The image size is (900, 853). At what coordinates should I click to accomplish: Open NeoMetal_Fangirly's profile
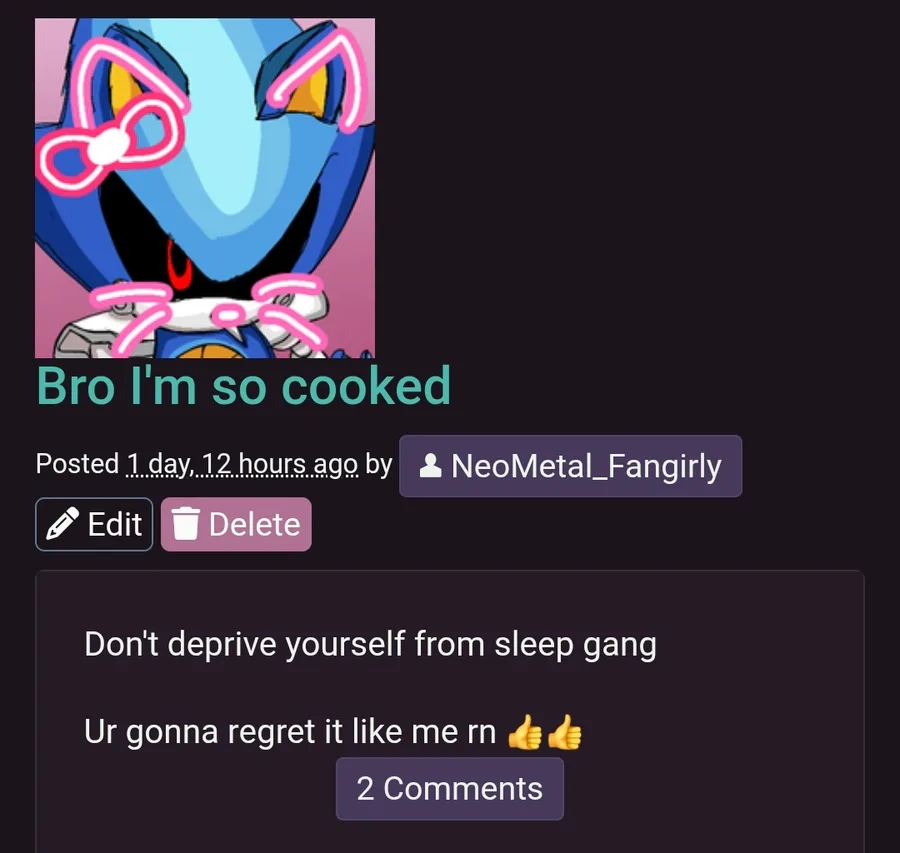click(570, 466)
